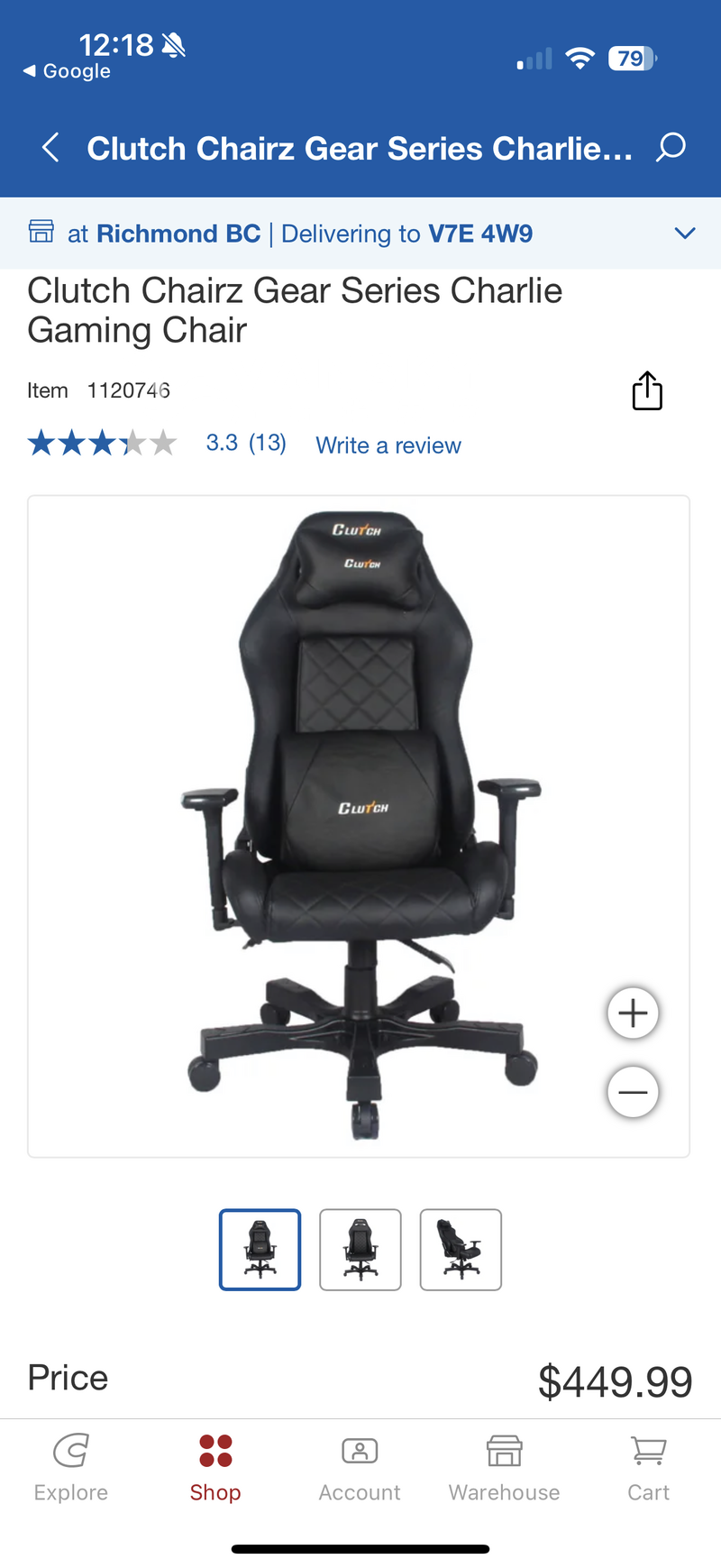Tap the back chevron to leave the product page
The image size is (721, 1568).
(50, 147)
